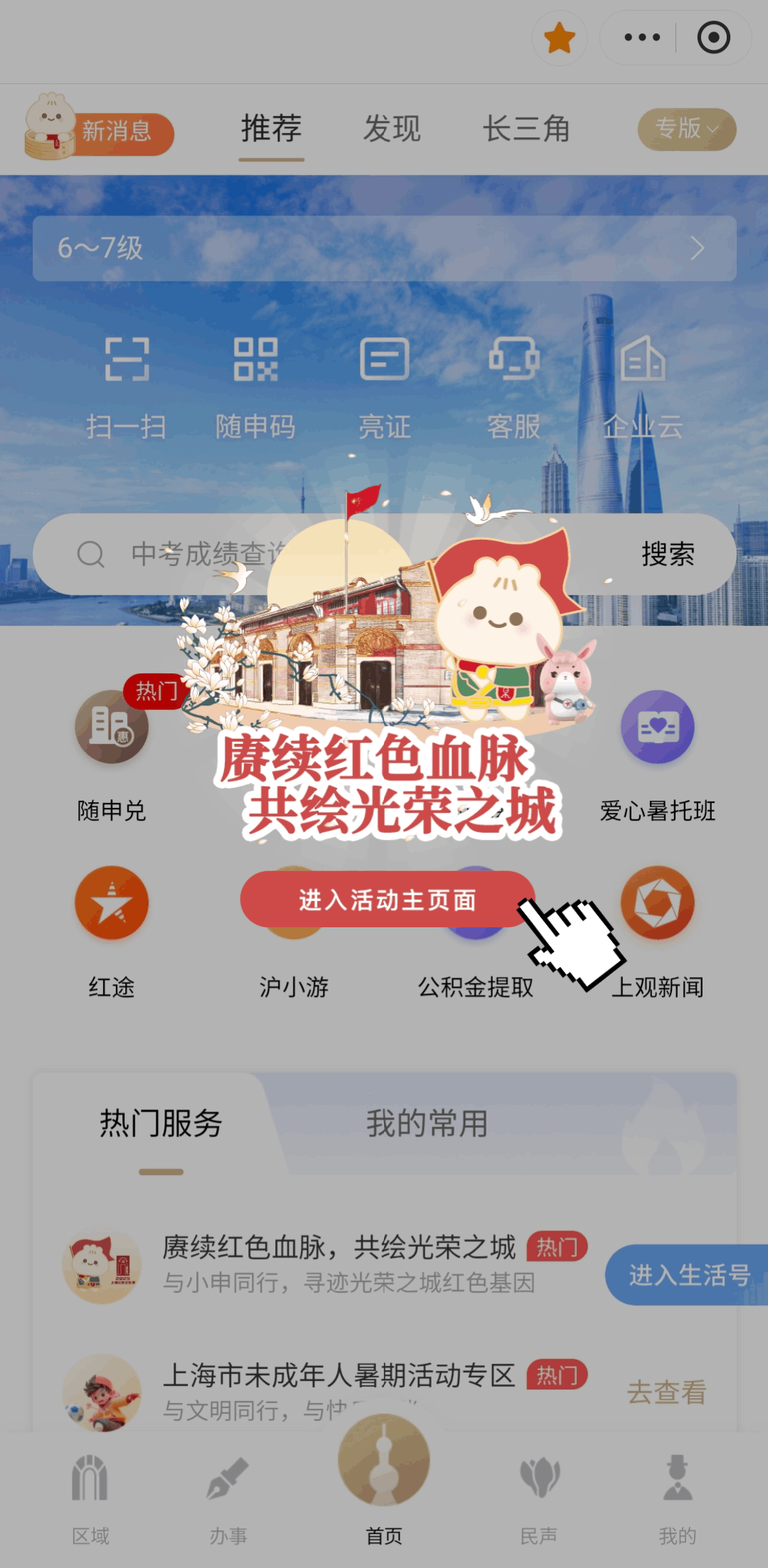Tap the 搜索 button
This screenshot has width=768, height=1568.
[668, 554]
